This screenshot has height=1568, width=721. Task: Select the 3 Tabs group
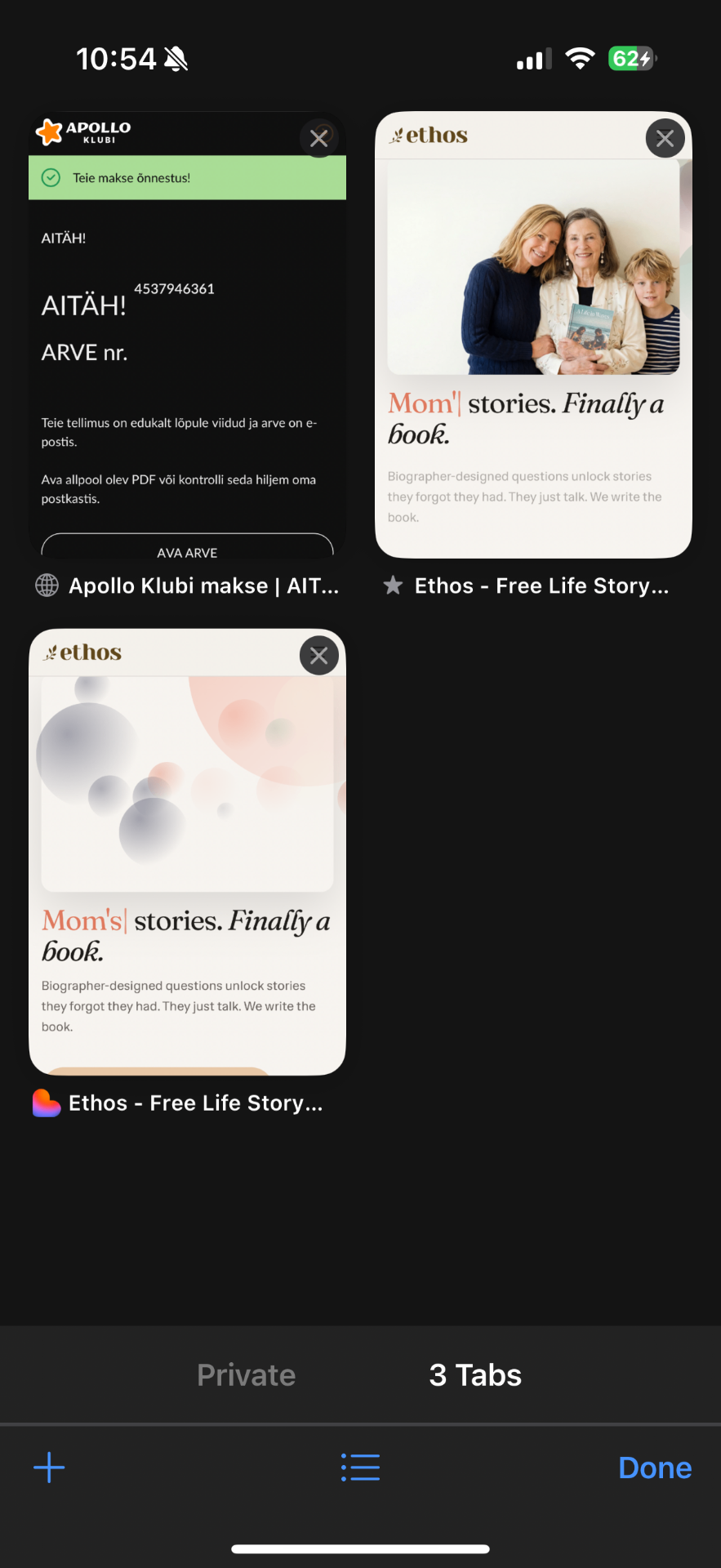475,1375
